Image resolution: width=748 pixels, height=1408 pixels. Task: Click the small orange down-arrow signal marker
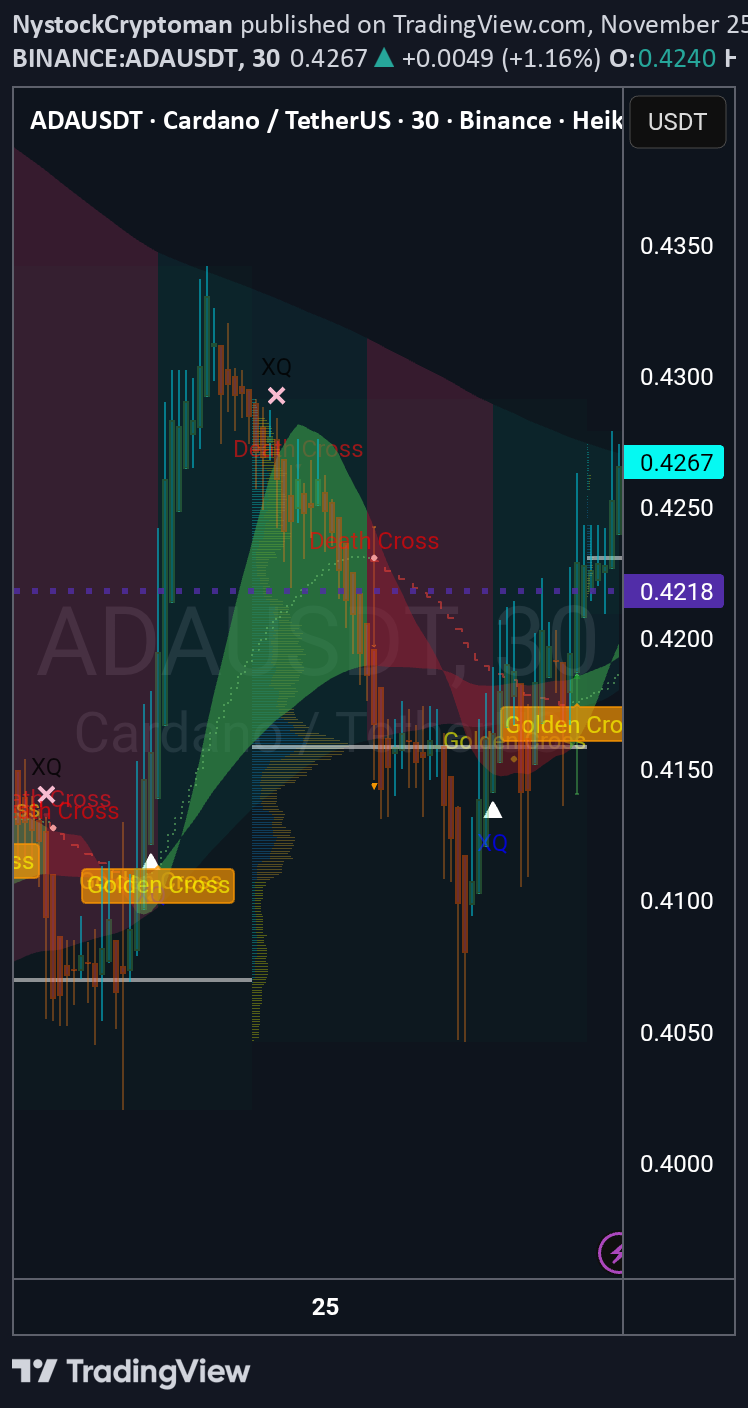point(375,787)
